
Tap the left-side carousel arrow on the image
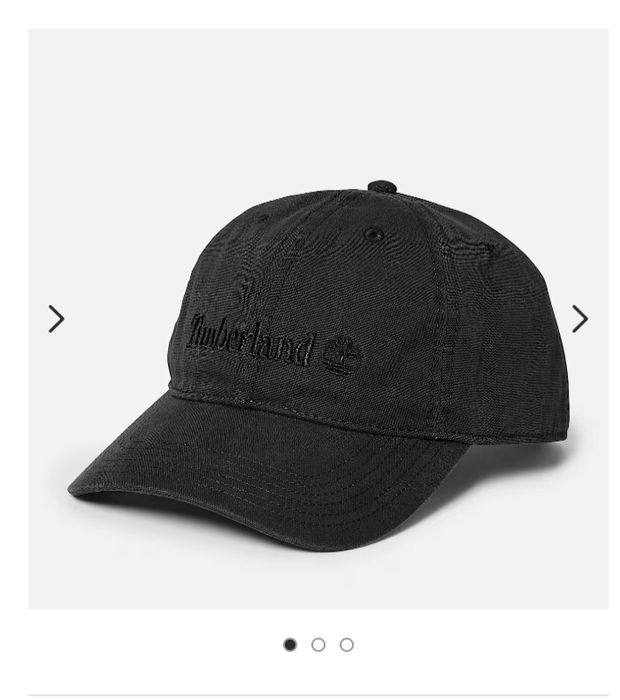(56, 319)
